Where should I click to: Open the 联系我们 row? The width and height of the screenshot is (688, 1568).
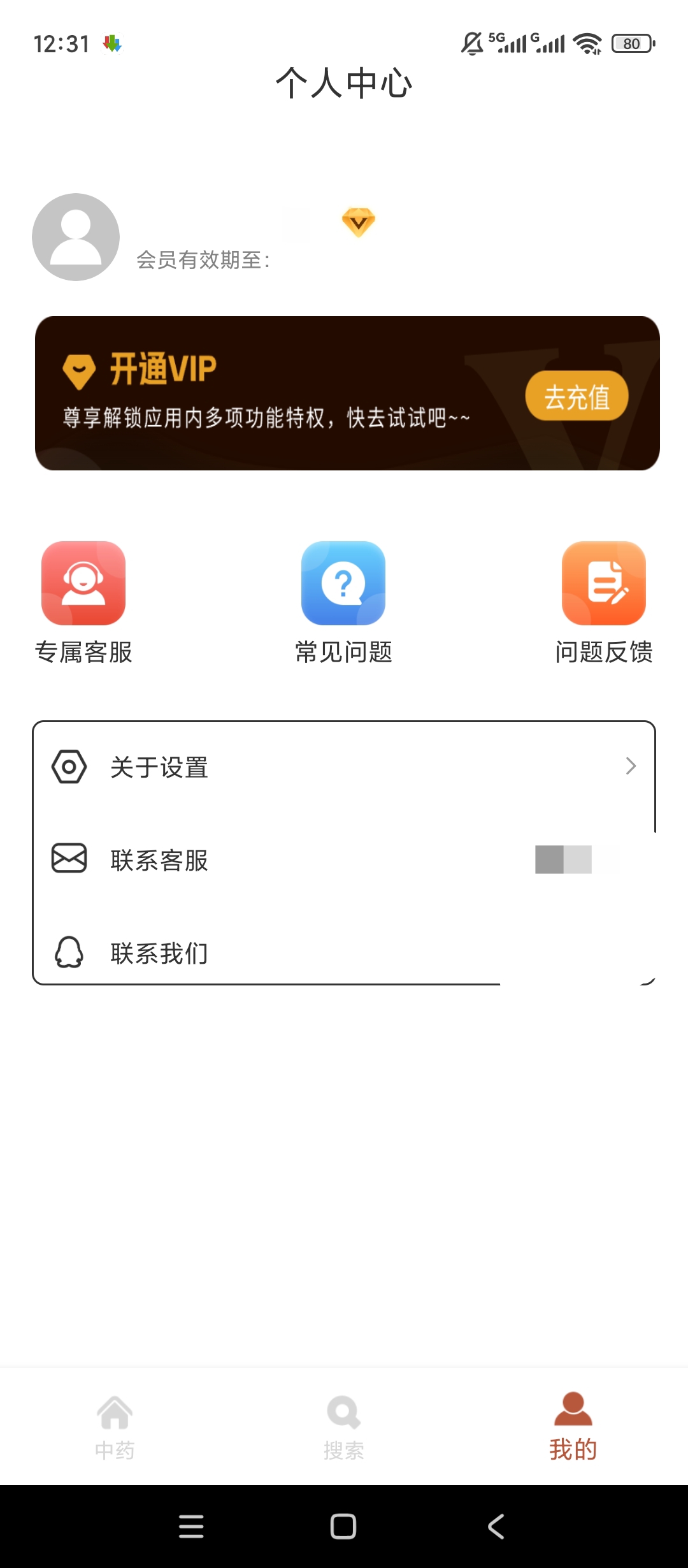pyautogui.click(x=344, y=953)
